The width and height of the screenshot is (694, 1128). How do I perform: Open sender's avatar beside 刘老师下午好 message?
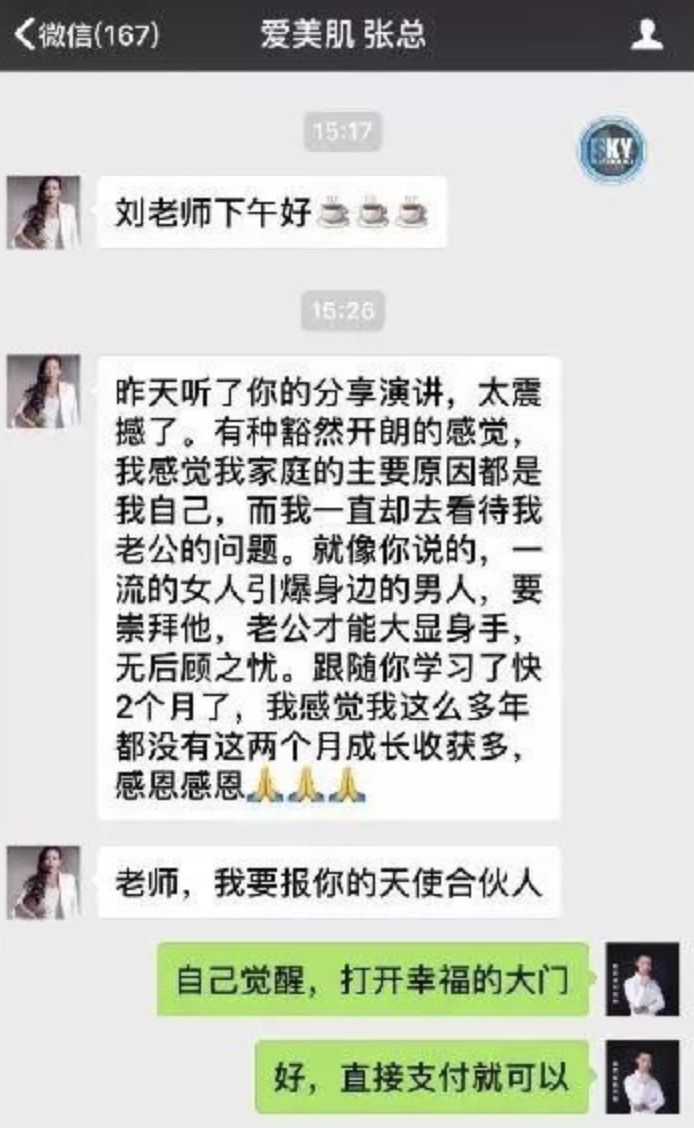[44, 212]
